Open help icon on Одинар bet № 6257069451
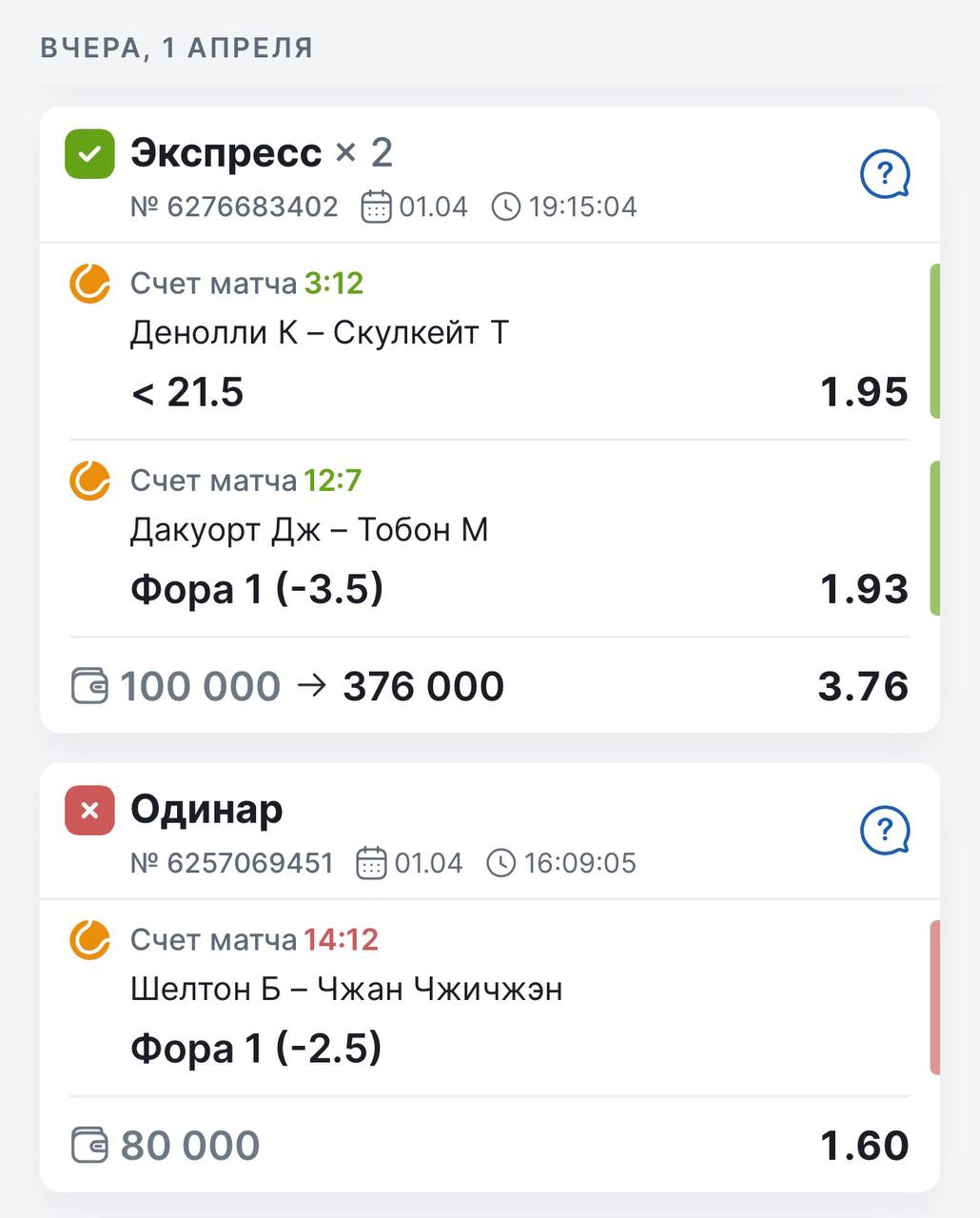 point(885,832)
